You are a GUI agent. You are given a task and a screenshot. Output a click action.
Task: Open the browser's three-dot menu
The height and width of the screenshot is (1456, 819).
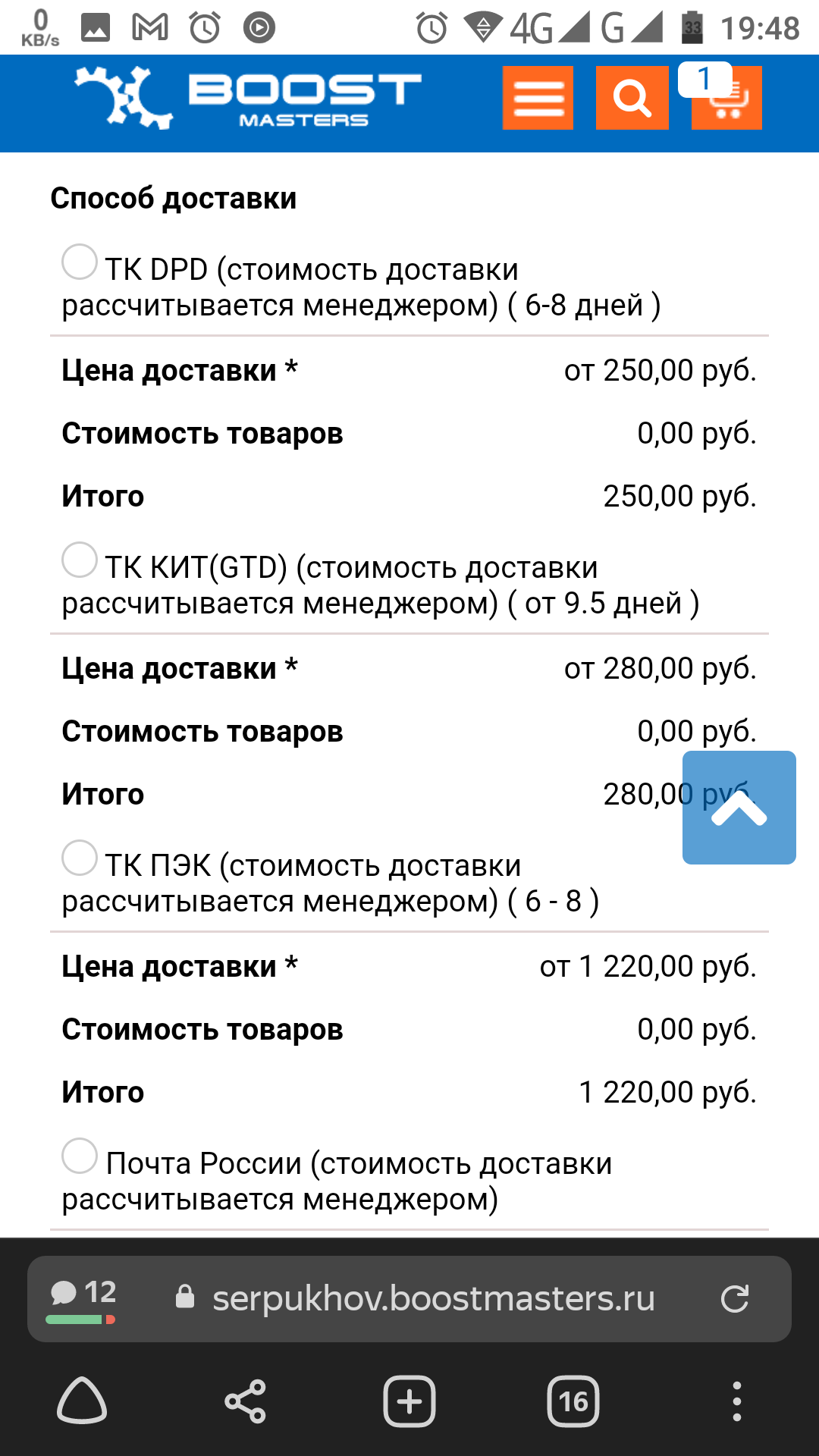pos(737,1401)
